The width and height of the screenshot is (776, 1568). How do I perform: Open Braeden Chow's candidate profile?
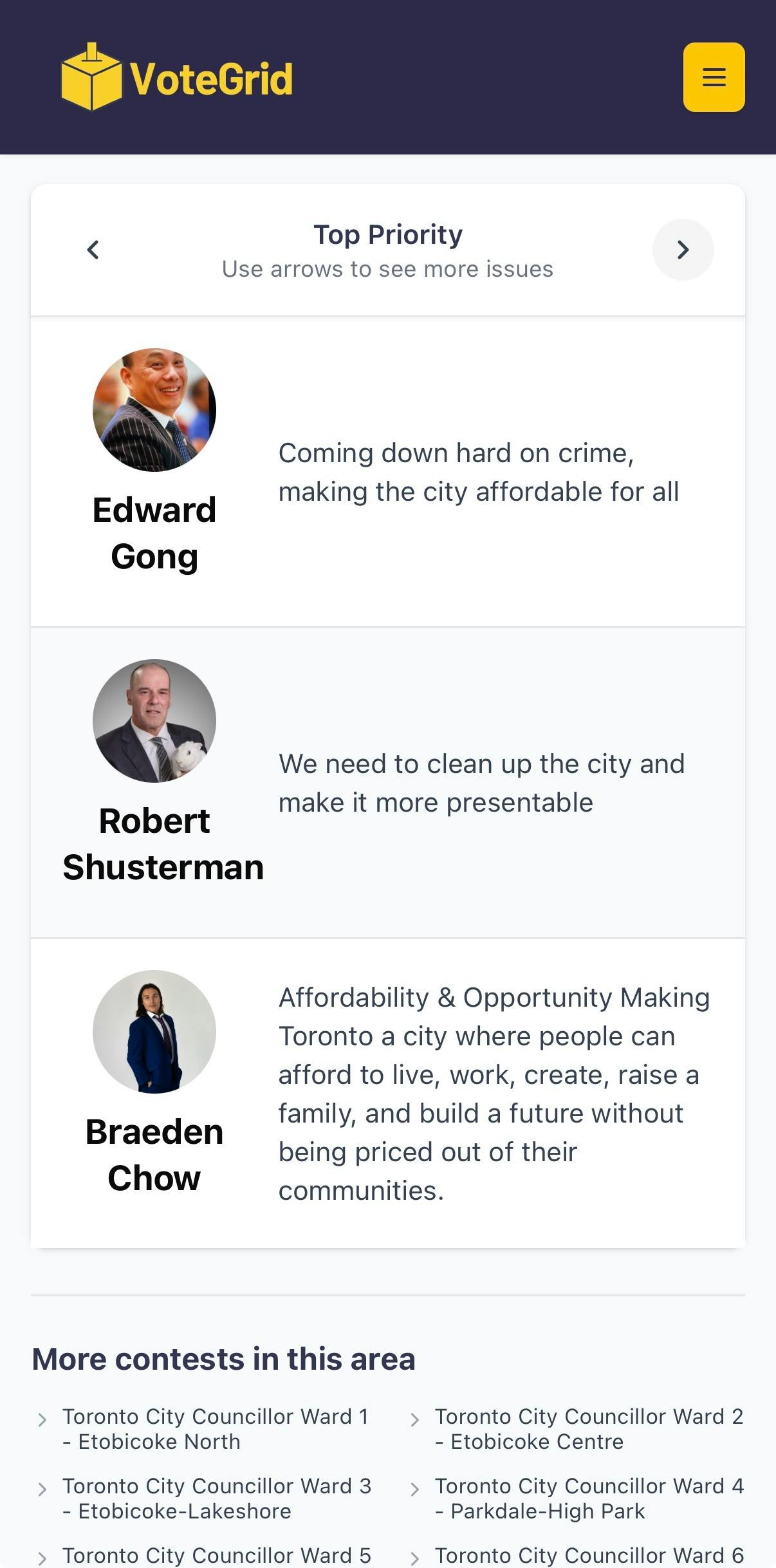tap(154, 1083)
